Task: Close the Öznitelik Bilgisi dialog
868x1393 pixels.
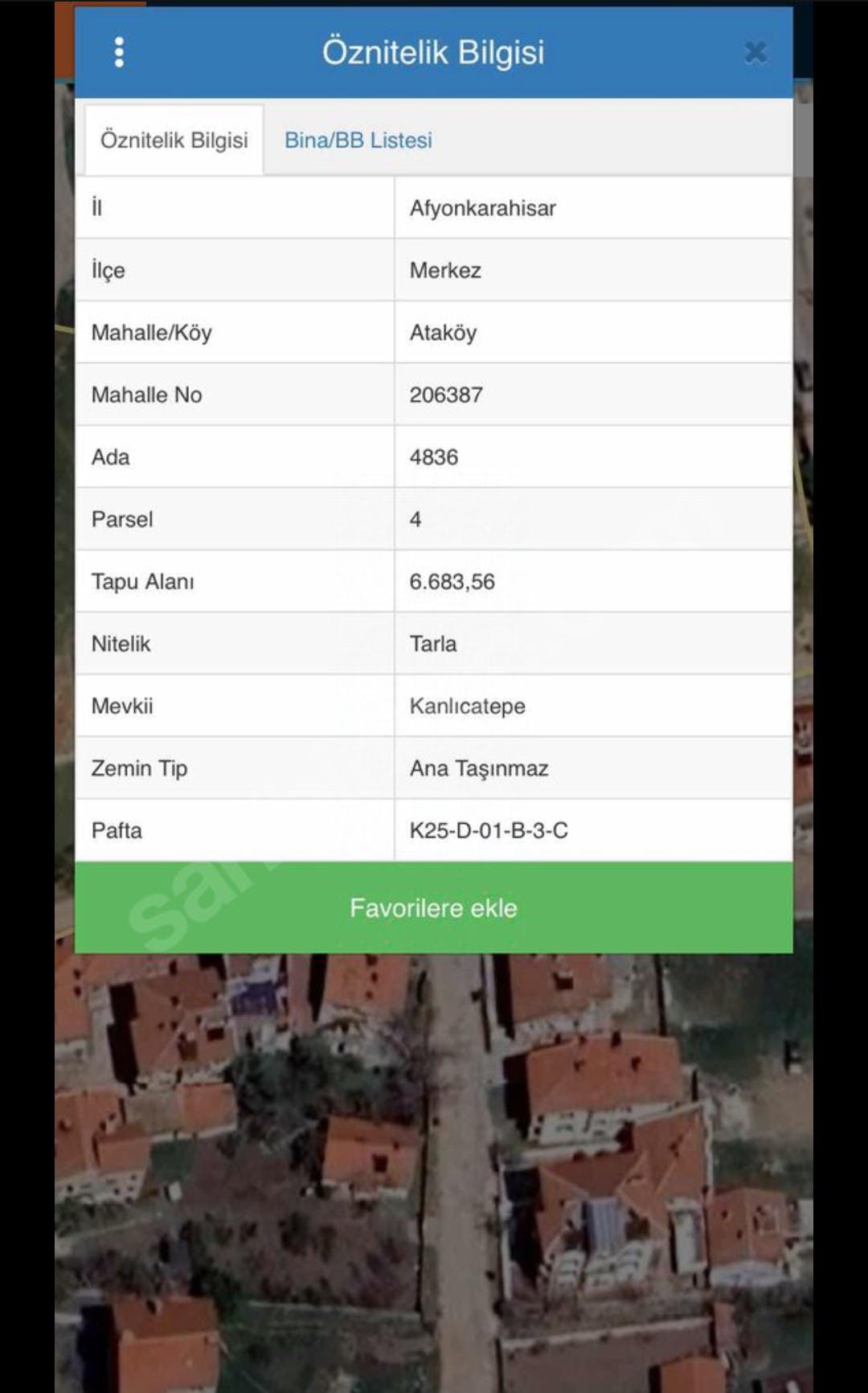Action: pyautogui.click(x=755, y=53)
